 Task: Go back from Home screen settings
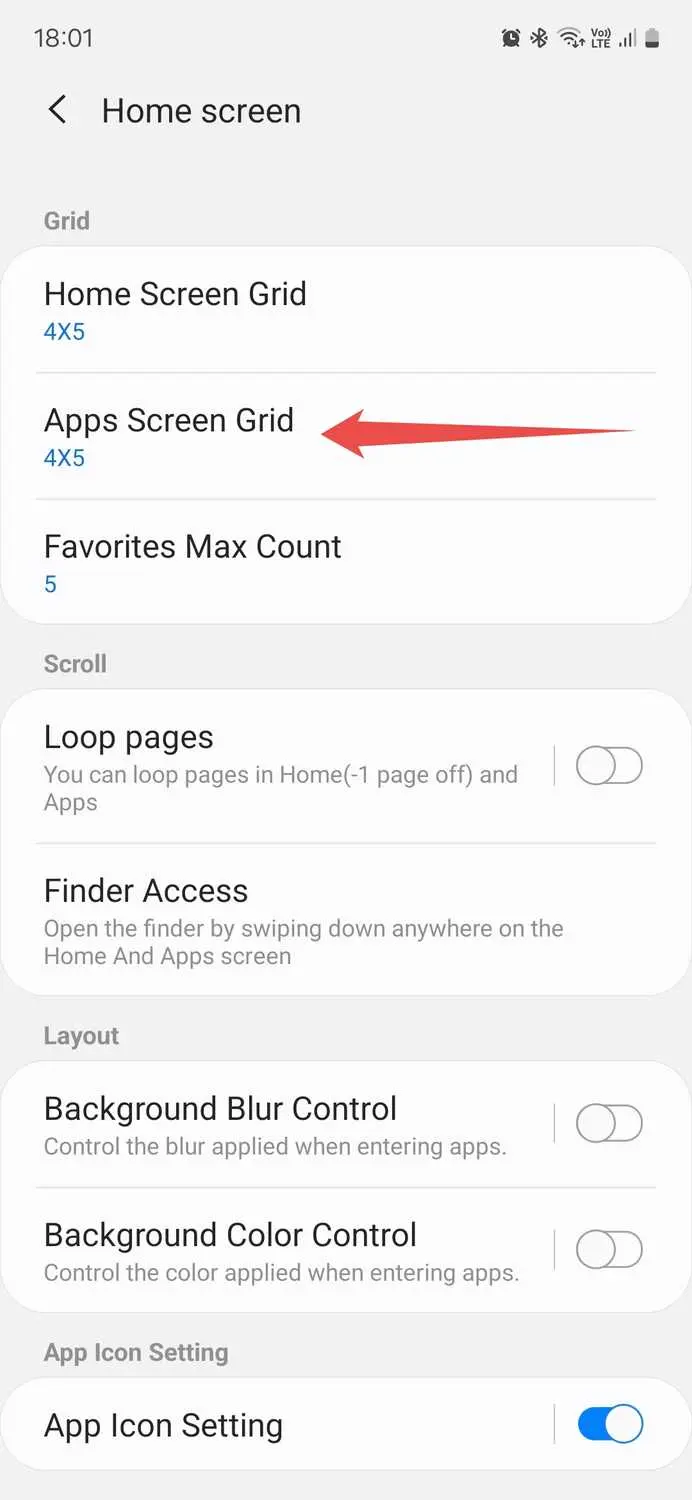pos(58,110)
